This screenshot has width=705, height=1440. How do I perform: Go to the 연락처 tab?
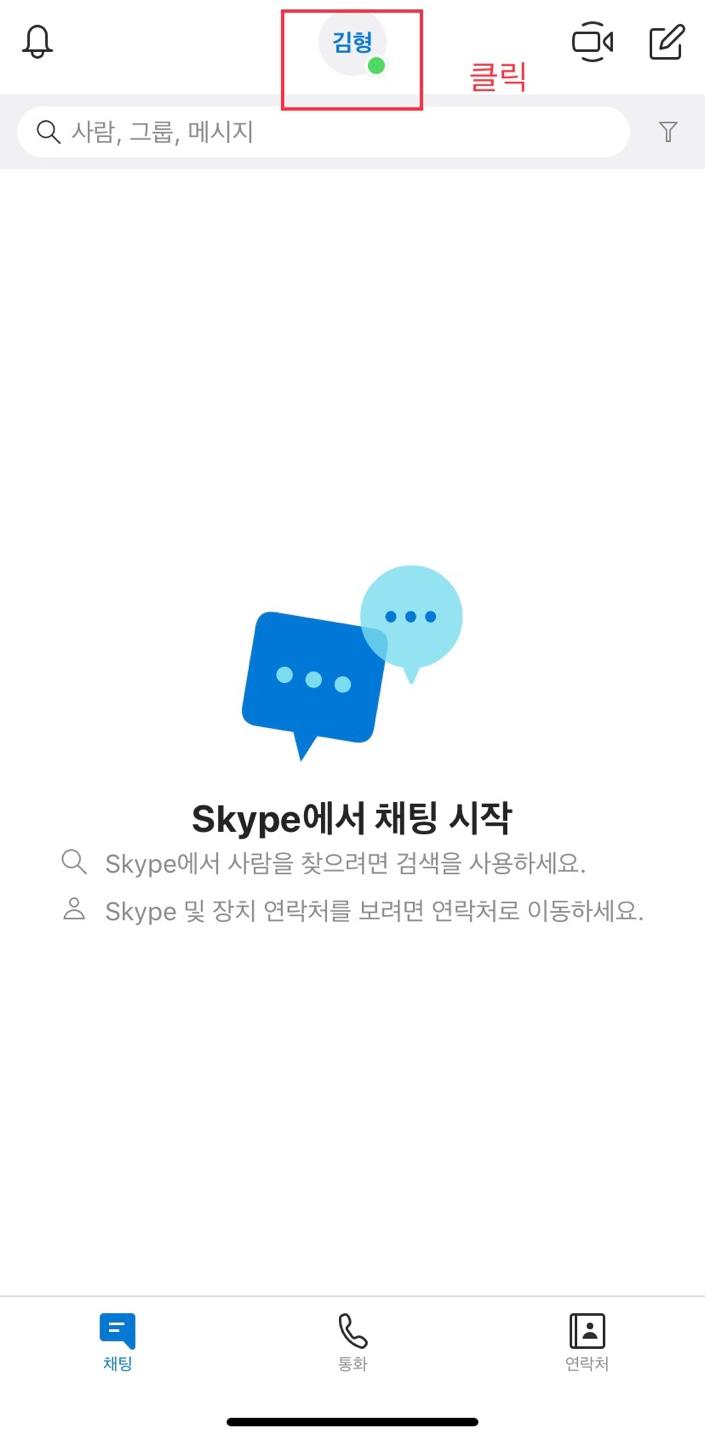click(587, 1342)
